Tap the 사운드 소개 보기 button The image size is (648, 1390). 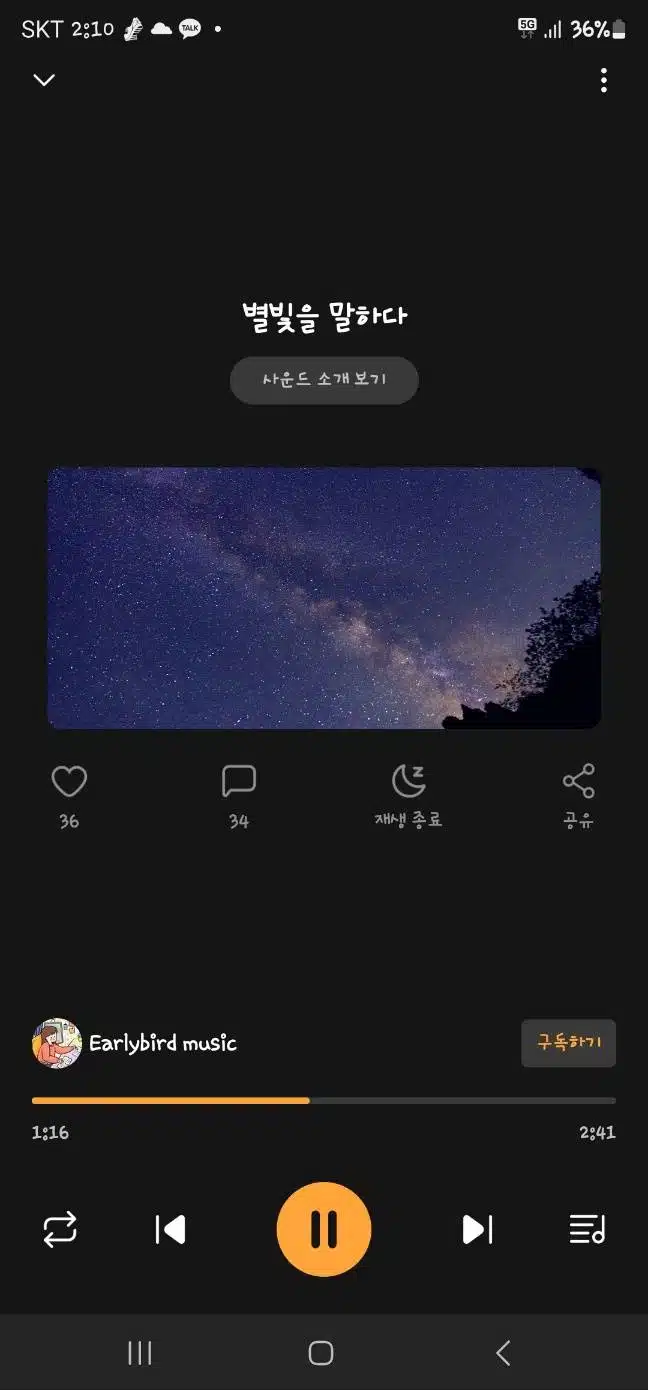click(x=324, y=380)
